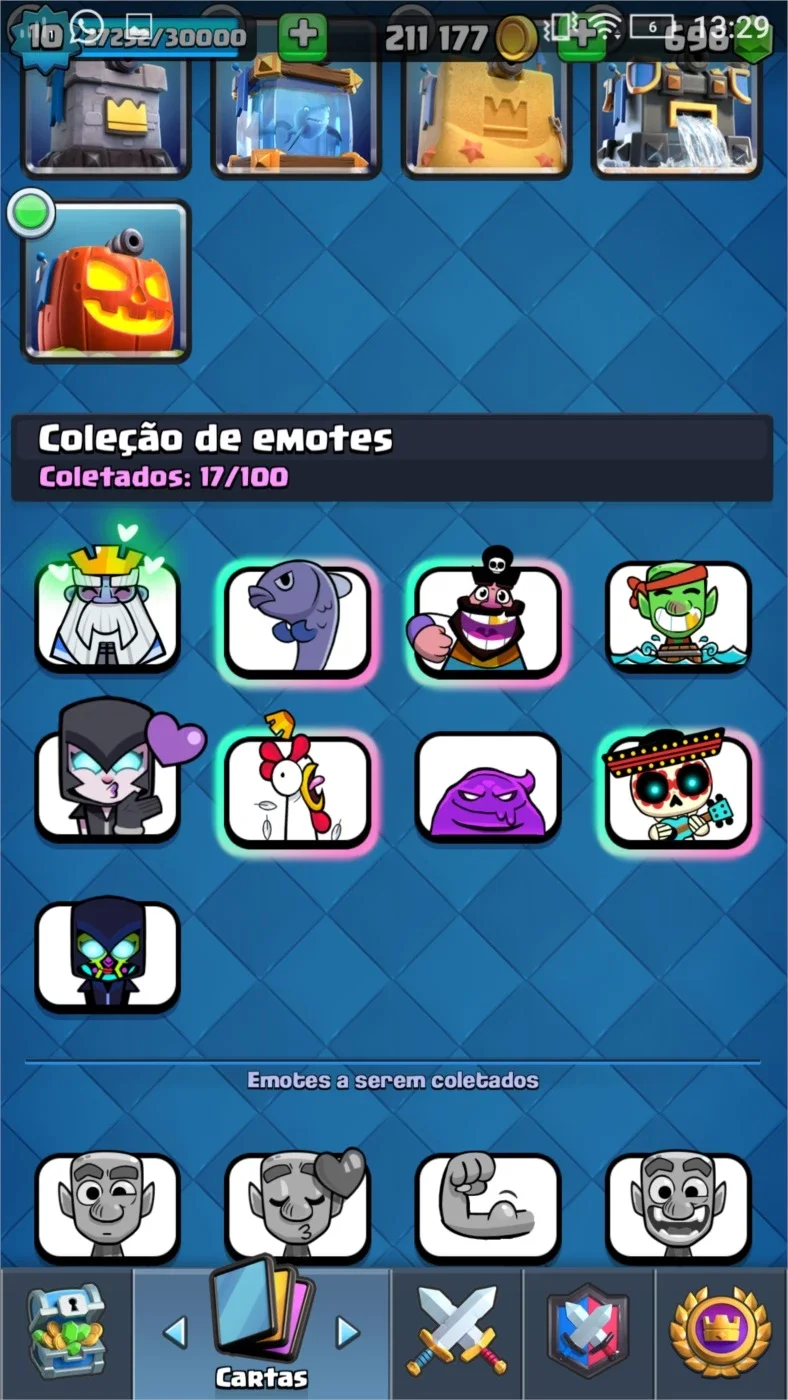
Task: Open the shop chest tab
Action: [66, 1334]
